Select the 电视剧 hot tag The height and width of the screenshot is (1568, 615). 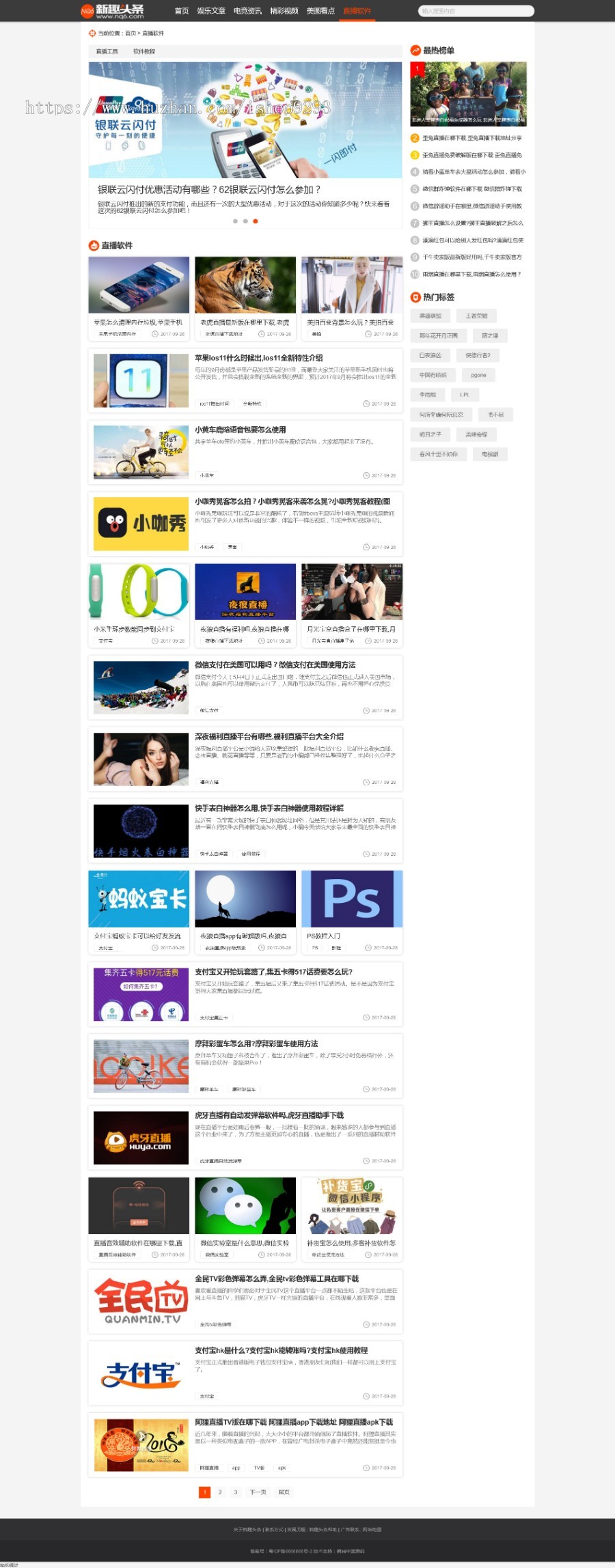(x=489, y=454)
